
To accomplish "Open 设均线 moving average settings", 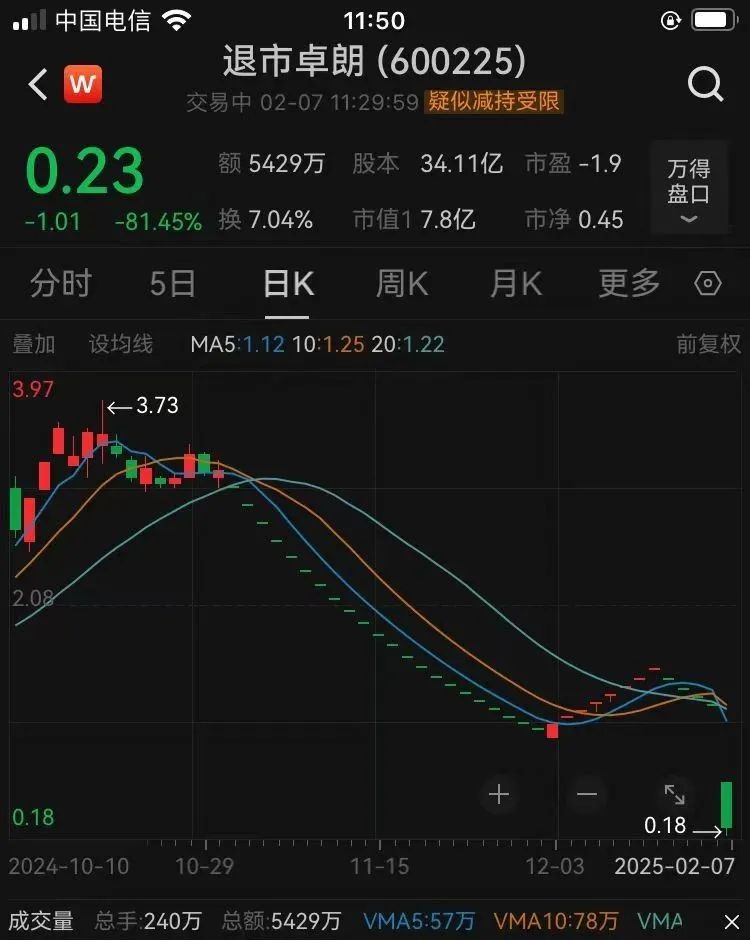I will tap(121, 344).
